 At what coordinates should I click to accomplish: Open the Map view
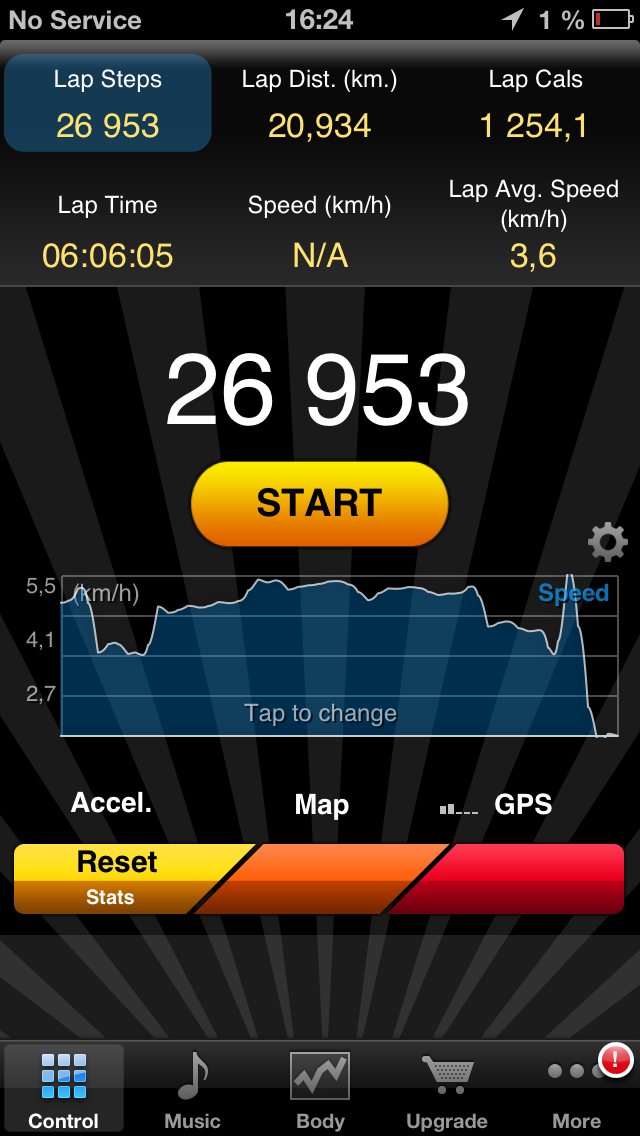321,805
